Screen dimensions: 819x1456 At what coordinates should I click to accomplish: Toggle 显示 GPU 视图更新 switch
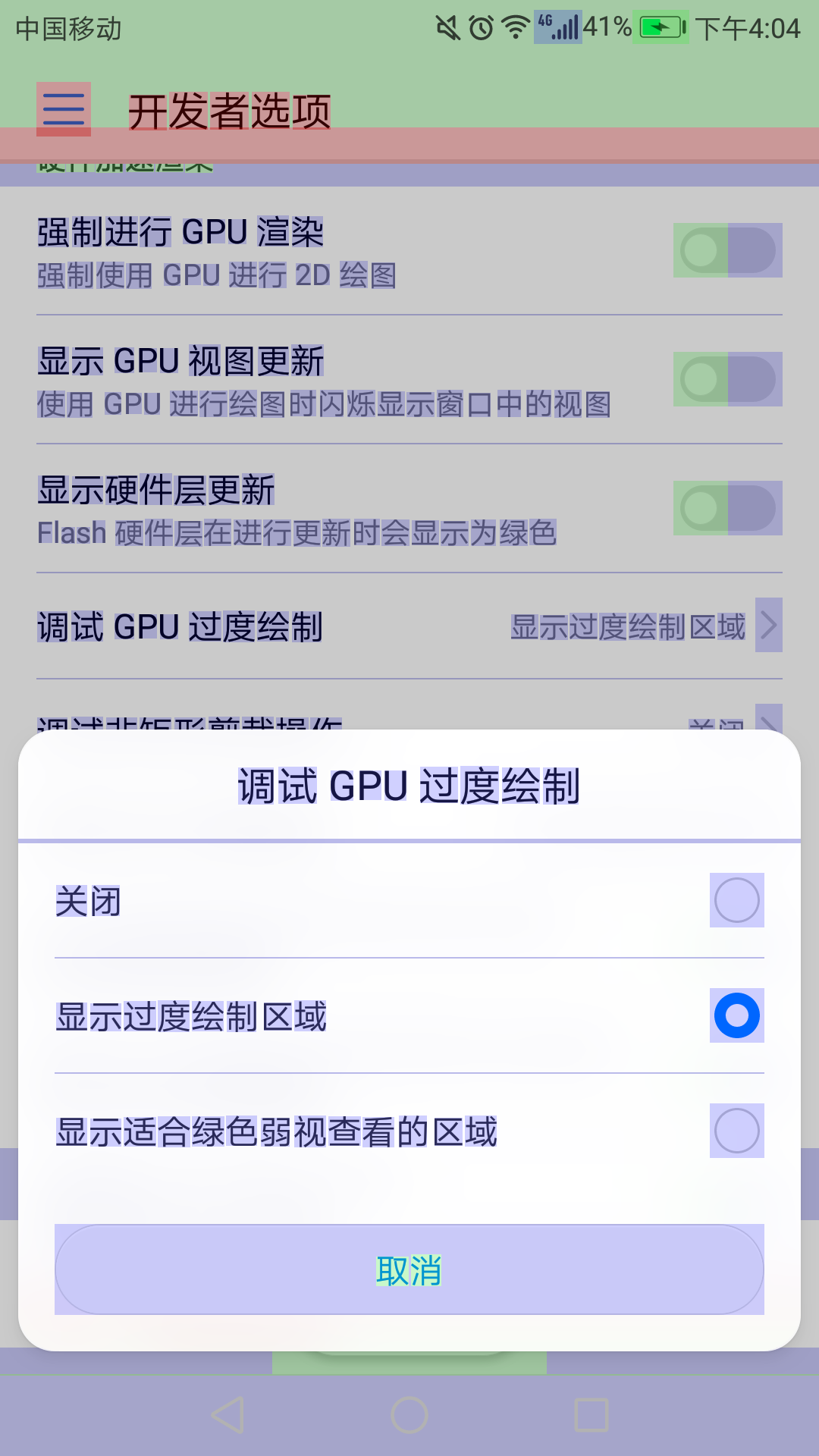pyautogui.click(x=728, y=379)
